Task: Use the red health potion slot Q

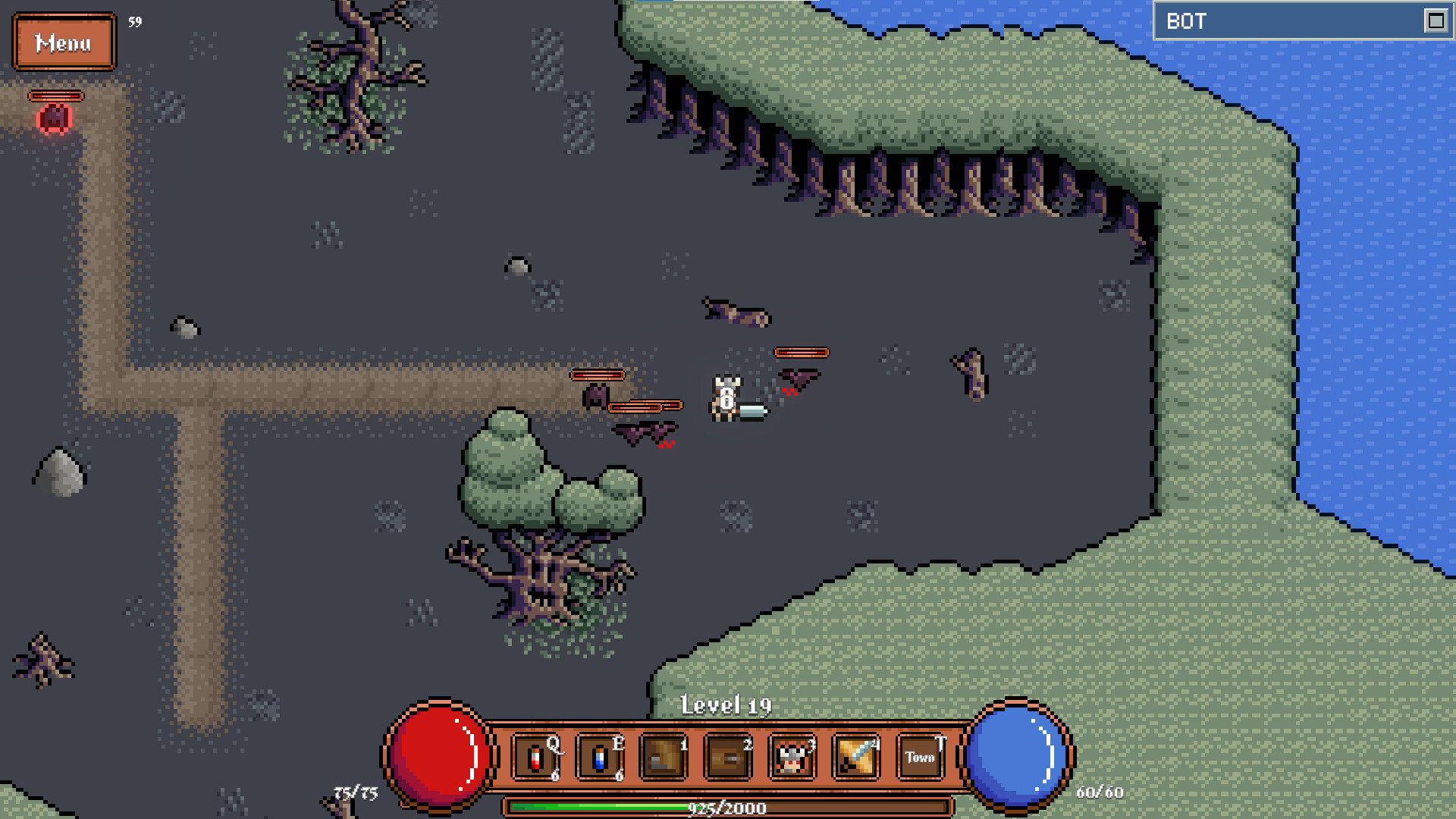Action: 537,757
